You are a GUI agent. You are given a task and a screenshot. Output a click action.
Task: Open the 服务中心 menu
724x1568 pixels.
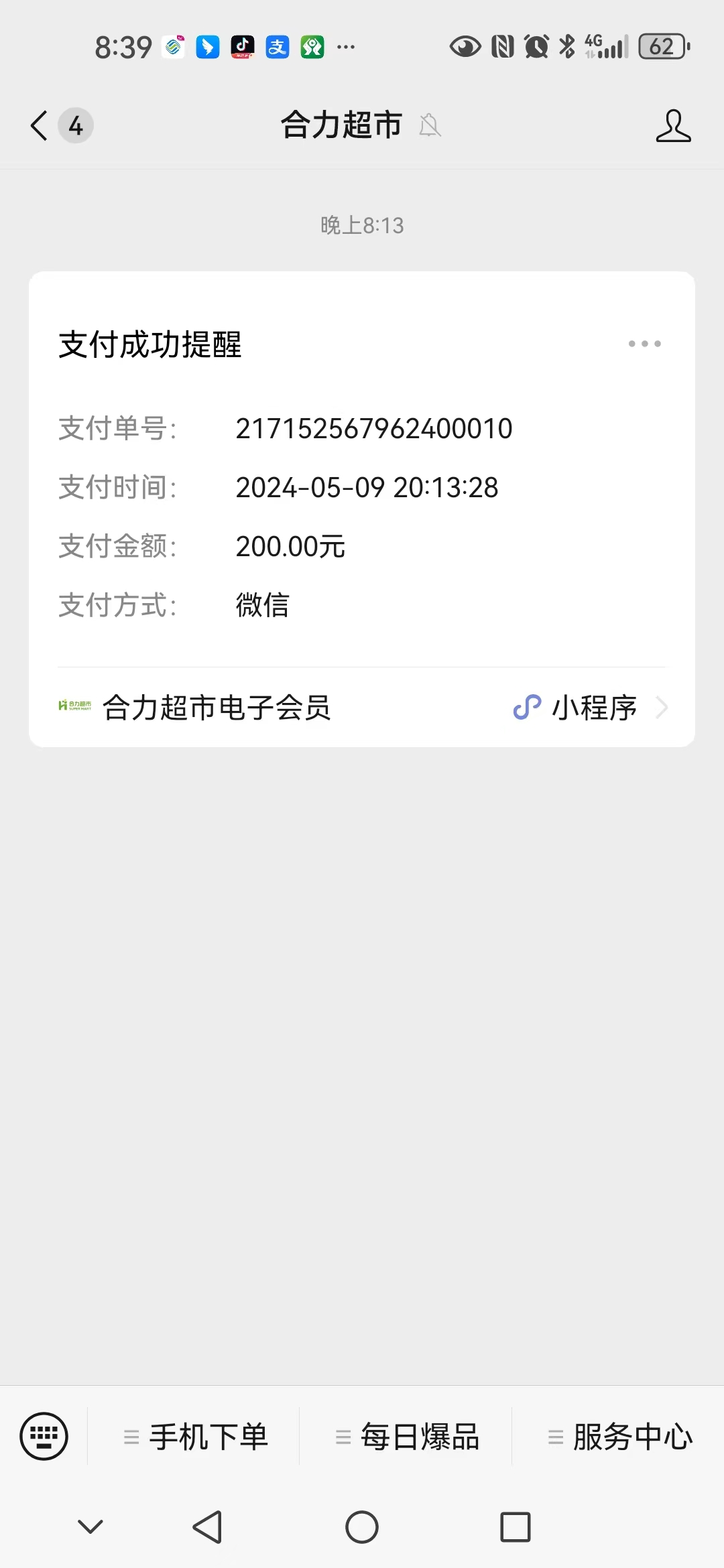tap(619, 1437)
